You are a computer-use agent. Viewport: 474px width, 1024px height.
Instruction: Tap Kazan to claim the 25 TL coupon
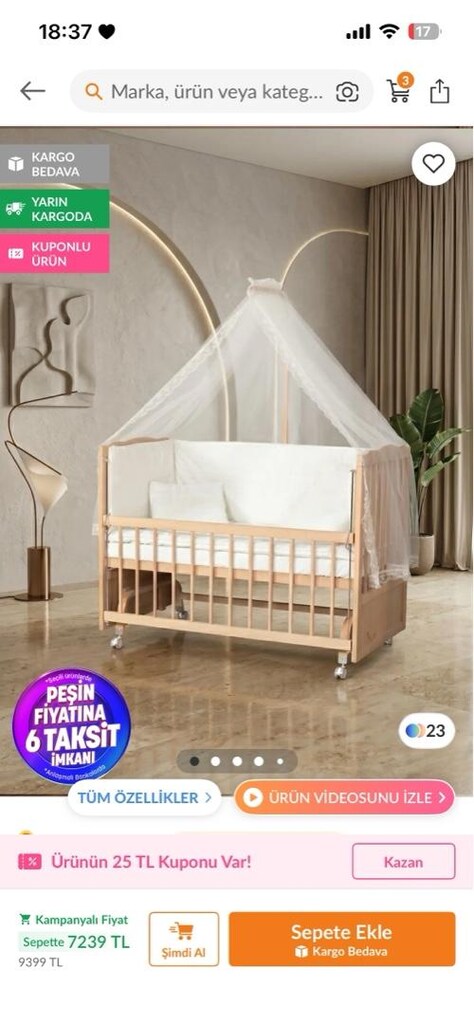[x=403, y=861]
